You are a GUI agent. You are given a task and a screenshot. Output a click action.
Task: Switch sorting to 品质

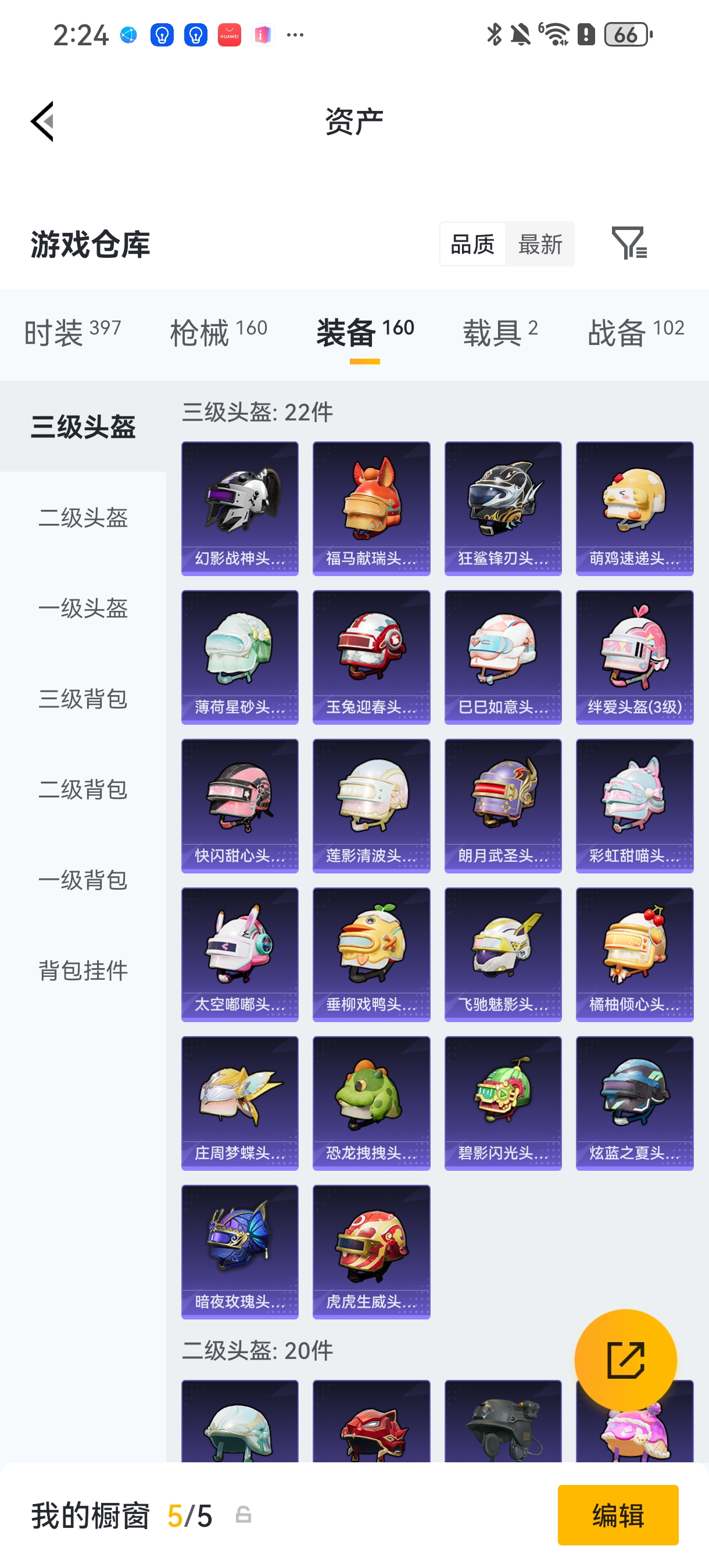click(474, 243)
